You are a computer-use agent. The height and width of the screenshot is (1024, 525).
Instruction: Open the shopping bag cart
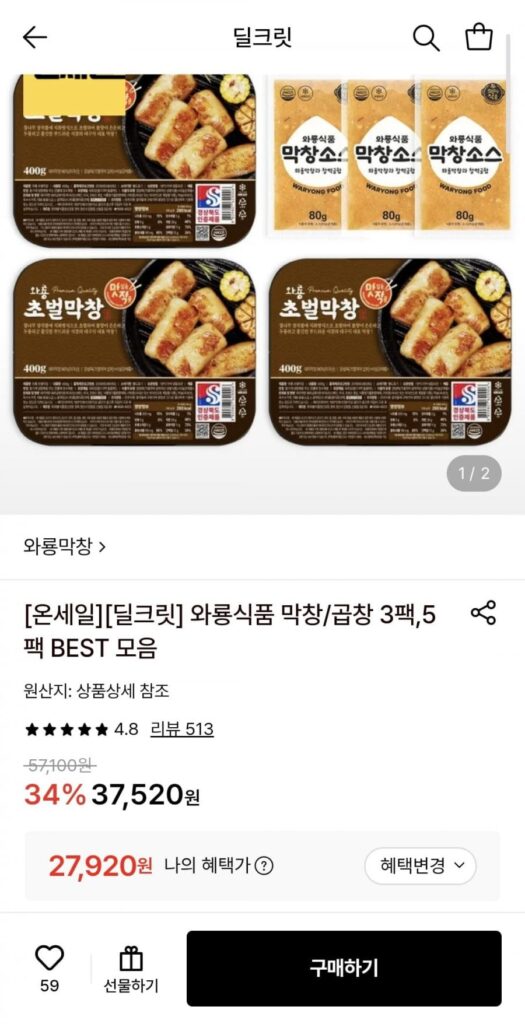(x=479, y=37)
